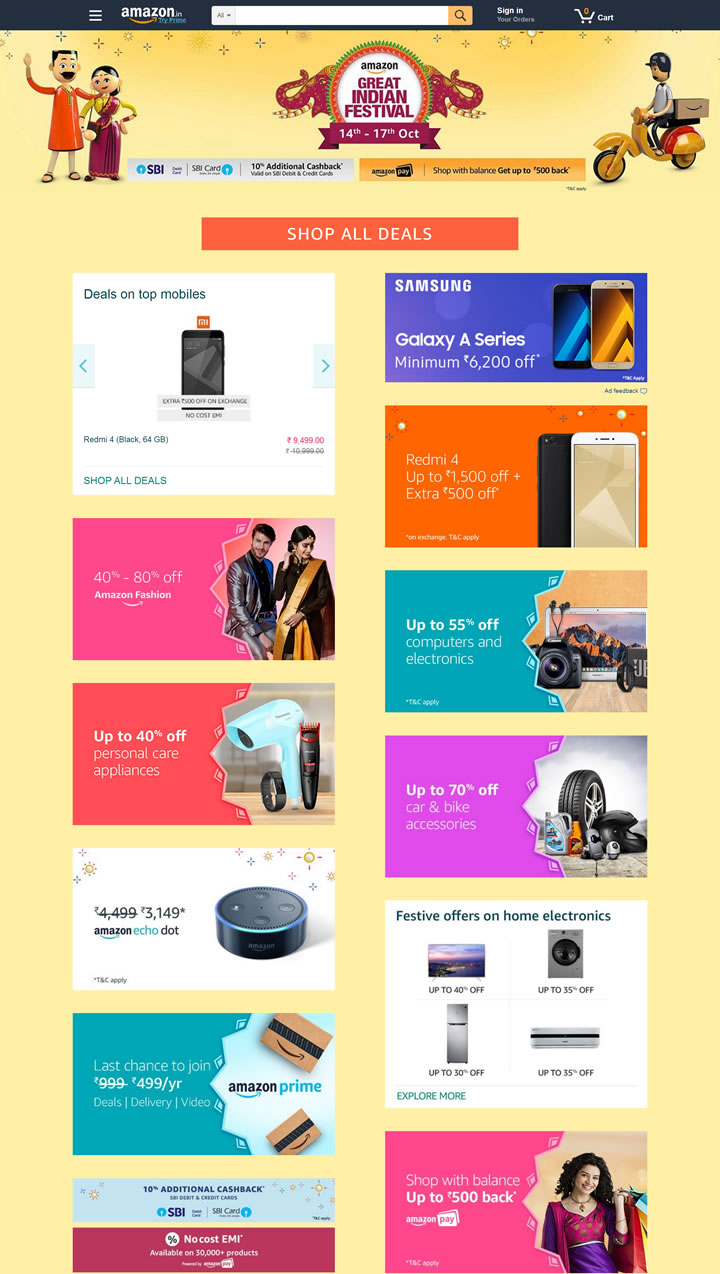The image size is (720, 1274).
Task: Open Samsung Galaxy A Series banner
Action: coord(515,328)
